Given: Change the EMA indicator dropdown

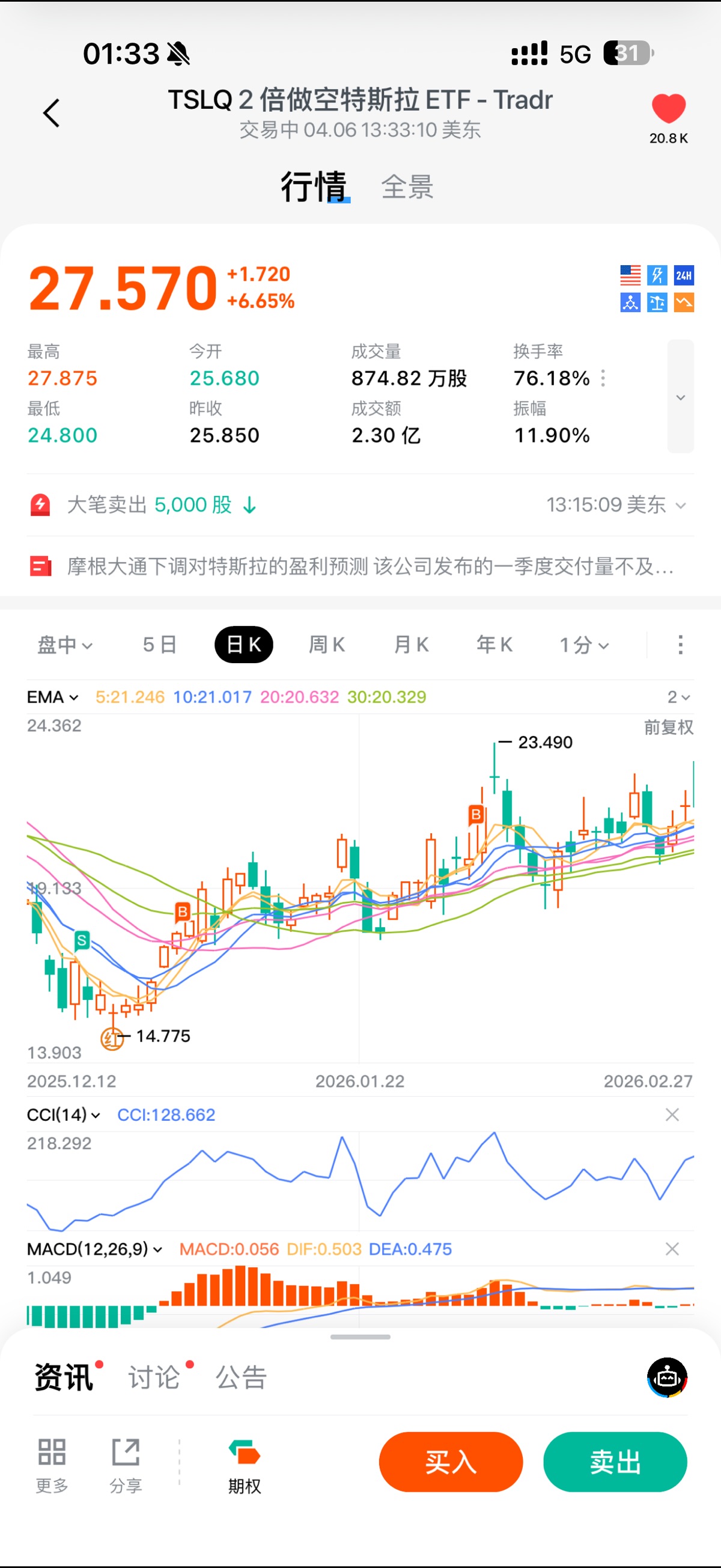Looking at the screenshot, I should 53,697.
